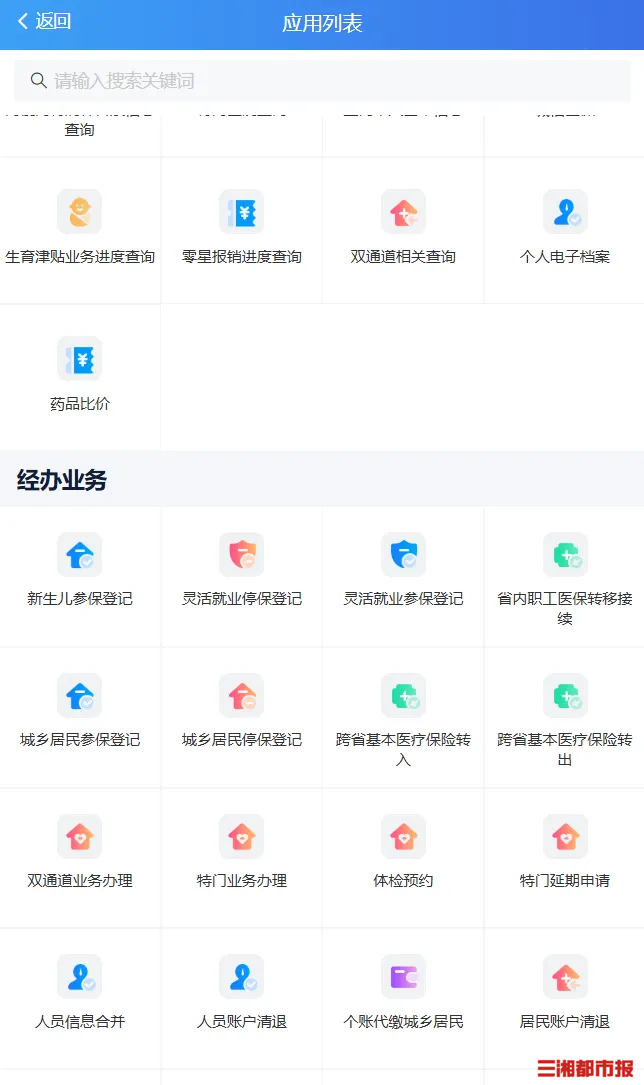This screenshot has height=1085, width=644.
Task: Open 人员信息合并
Action: (x=80, y=995)
